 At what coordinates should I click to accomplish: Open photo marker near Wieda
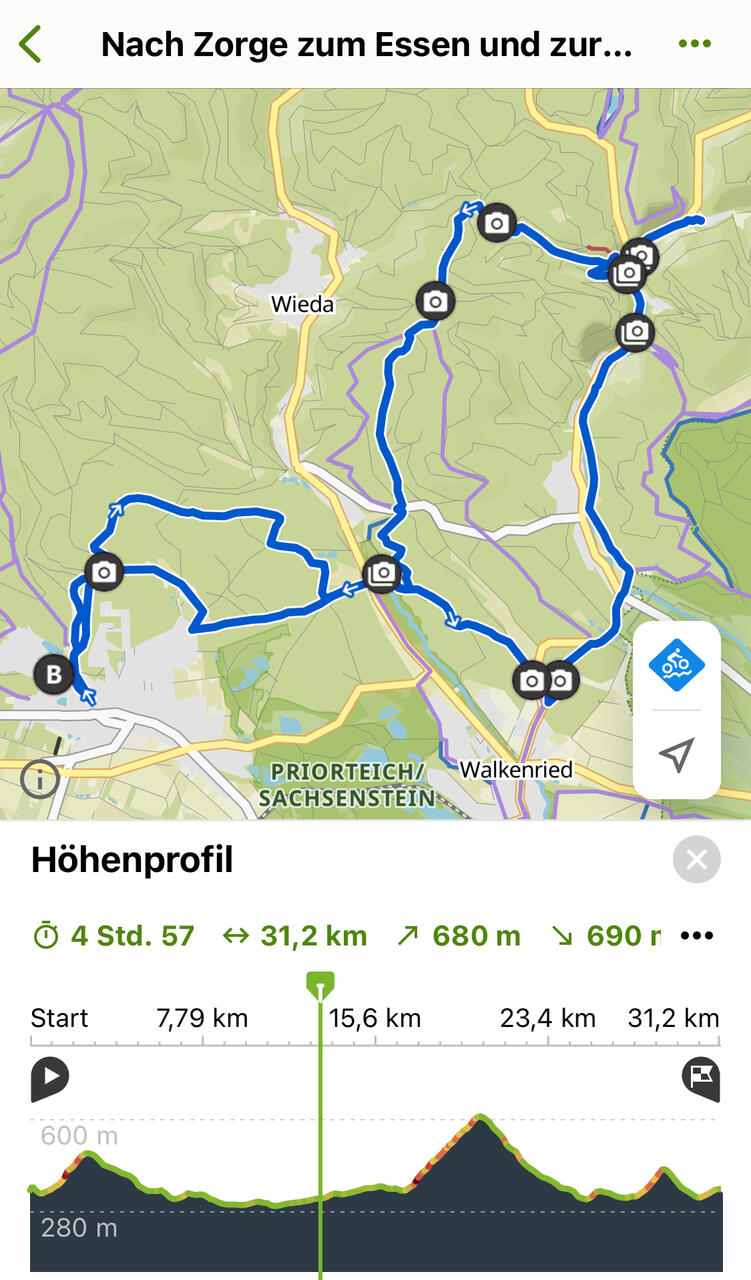click(435, 300)
